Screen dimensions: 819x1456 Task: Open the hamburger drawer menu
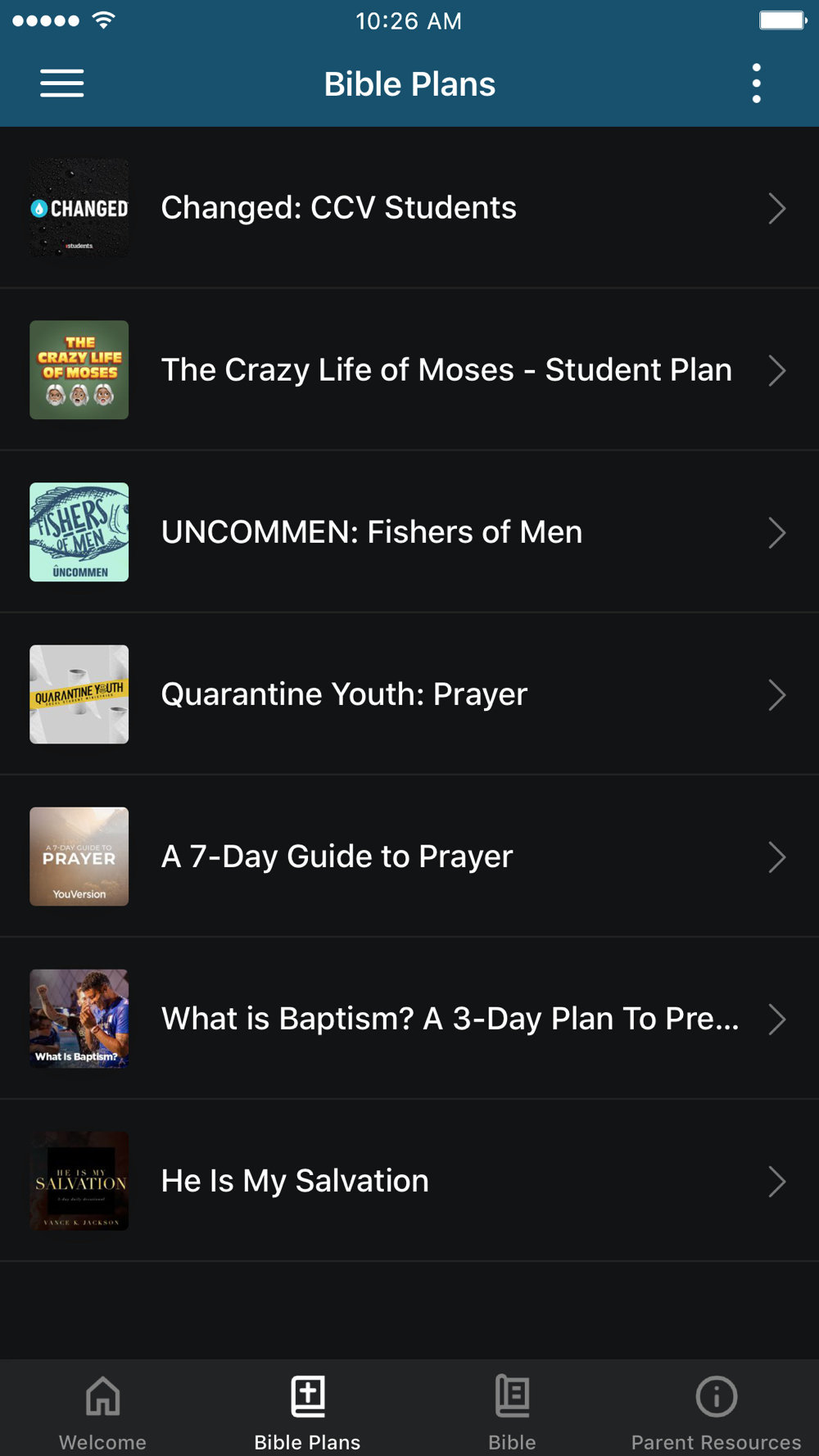click(62, 84)
